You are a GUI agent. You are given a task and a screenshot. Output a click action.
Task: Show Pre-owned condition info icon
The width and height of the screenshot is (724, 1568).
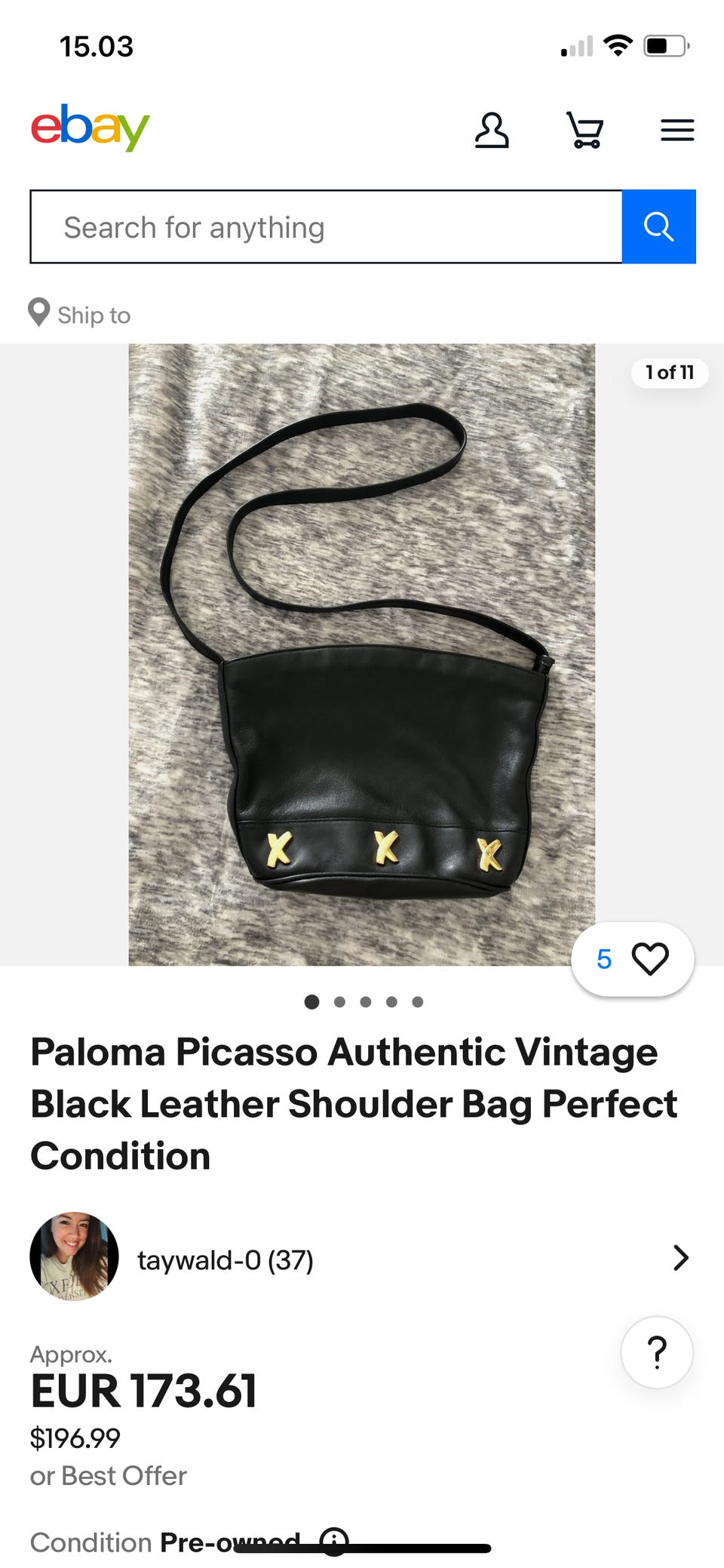[x=334, y=1541]
